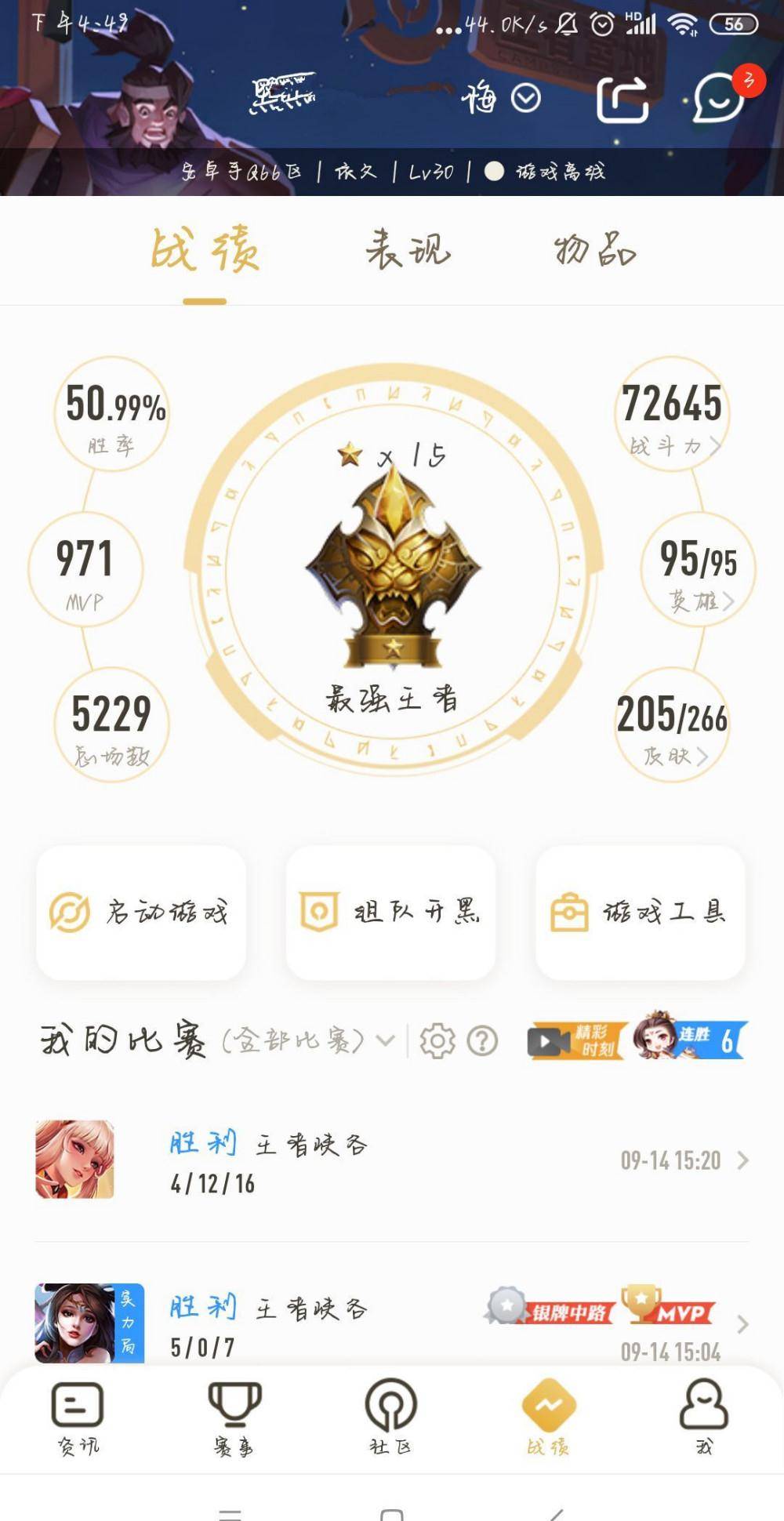View the 英雄 95/95 list

(x=698, y=569)
